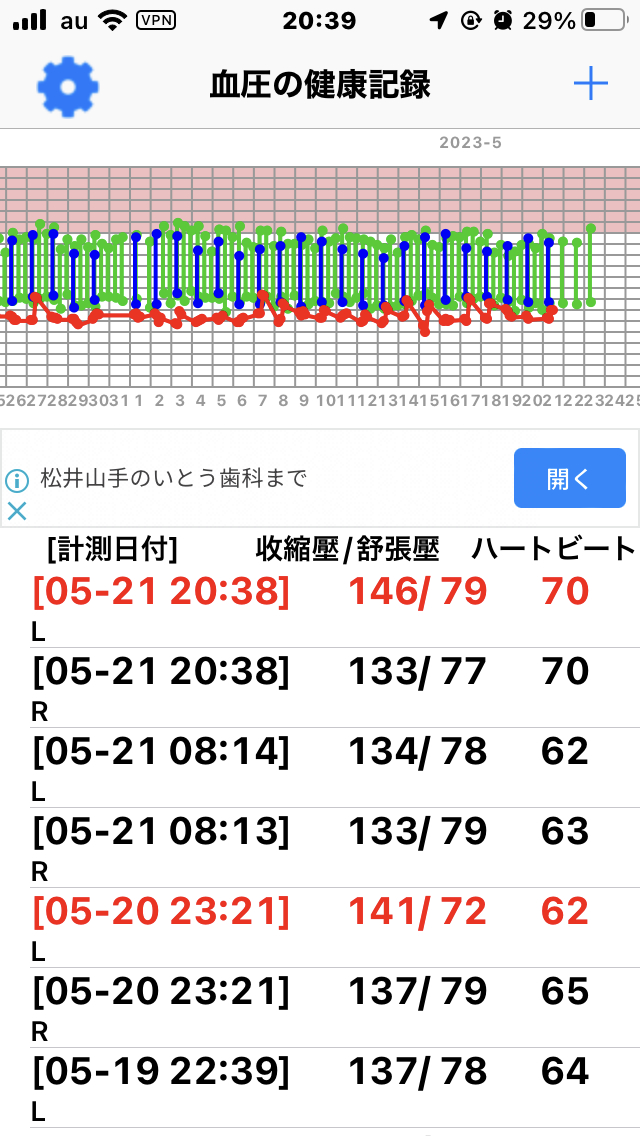Tap 開く button on the dental ad
The width and height of the screenshot is (640, 1136).
pos(570,478)
